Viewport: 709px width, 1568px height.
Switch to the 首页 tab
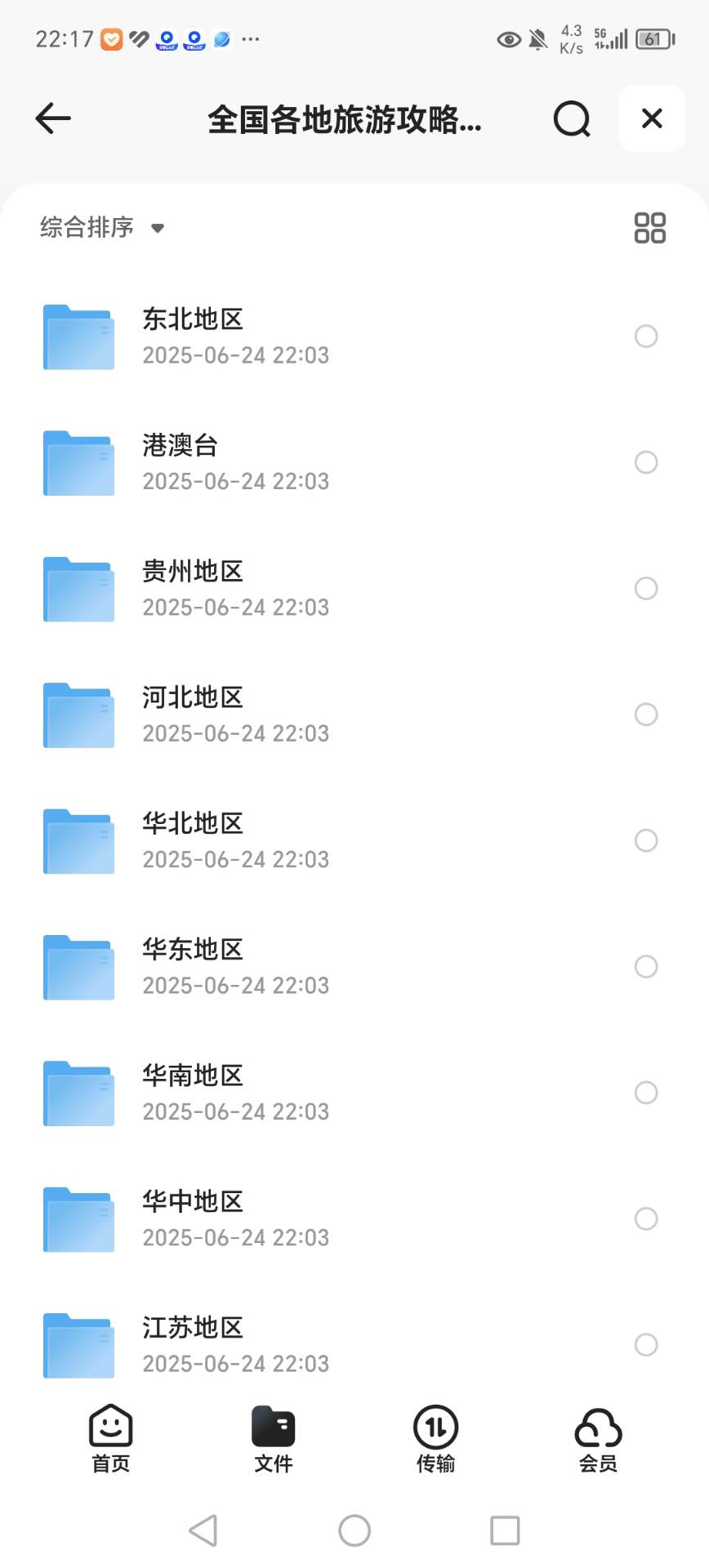(x=110, y=1439)
